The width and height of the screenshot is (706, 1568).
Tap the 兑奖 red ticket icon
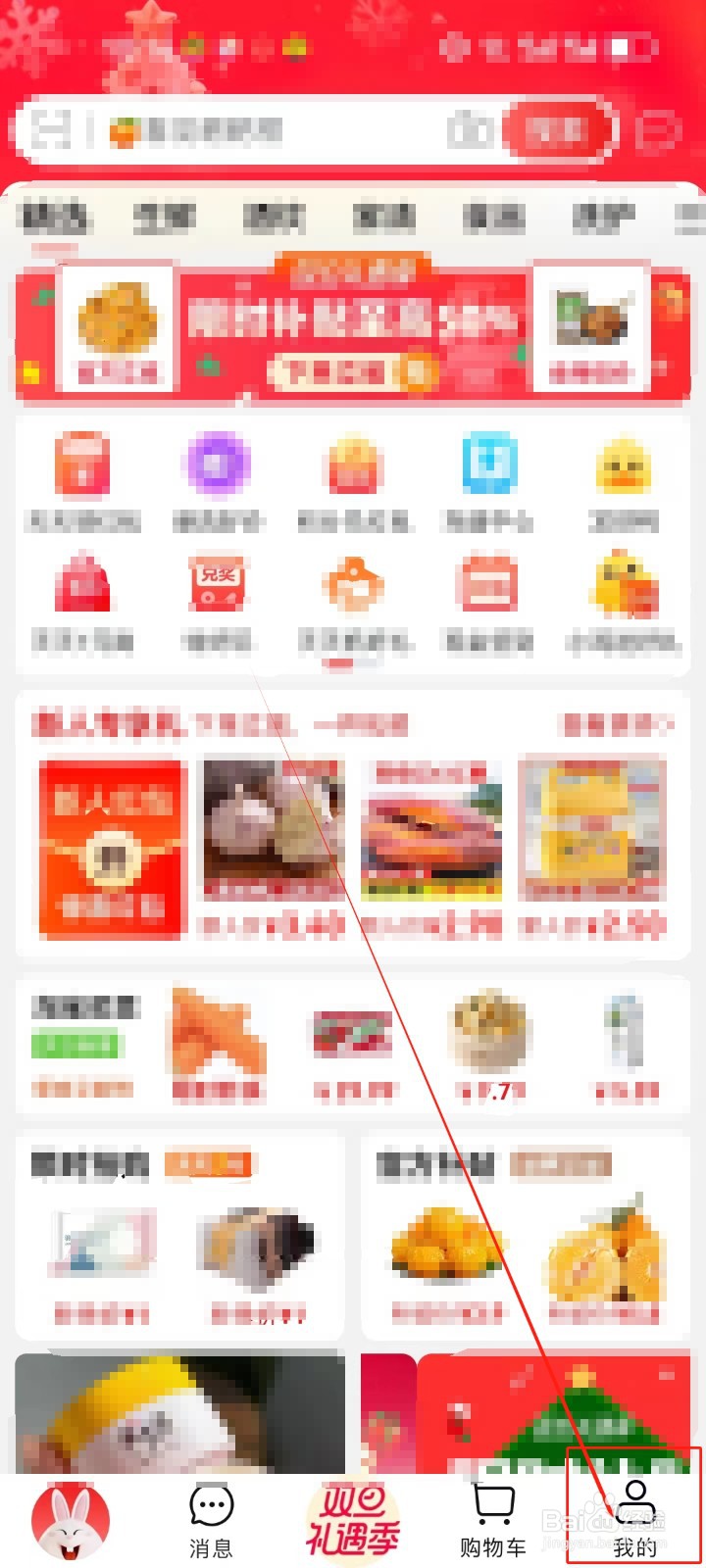click(x=218, y=581)
